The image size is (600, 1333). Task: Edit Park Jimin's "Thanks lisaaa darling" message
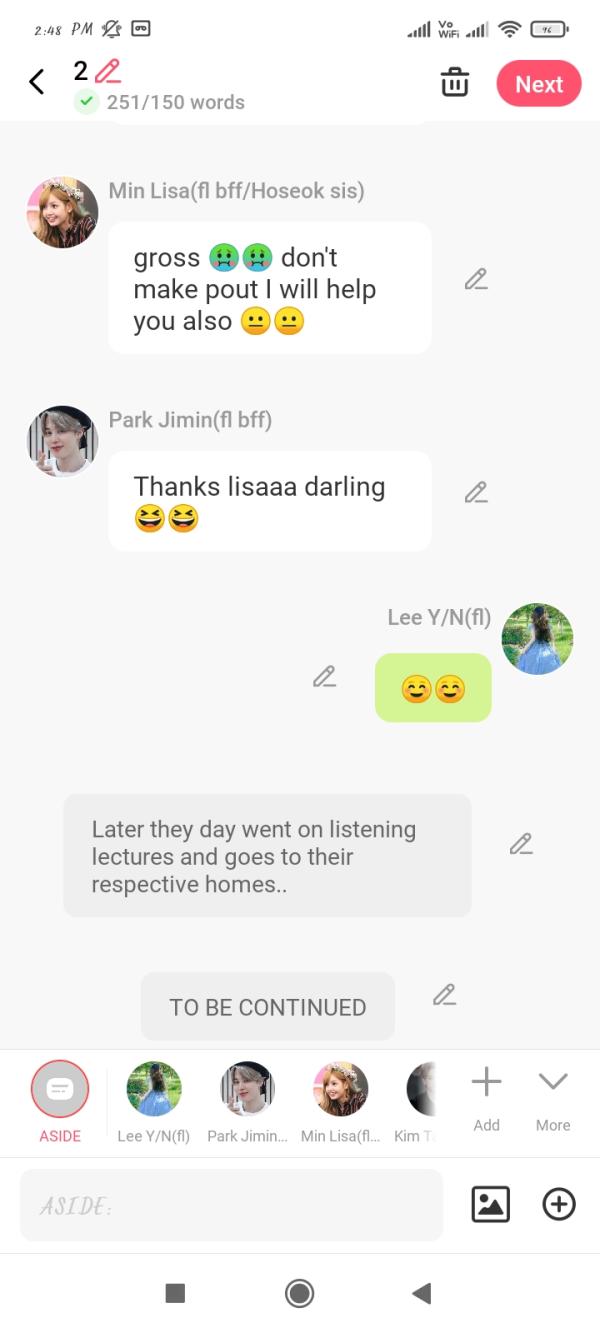coord(476,493)
